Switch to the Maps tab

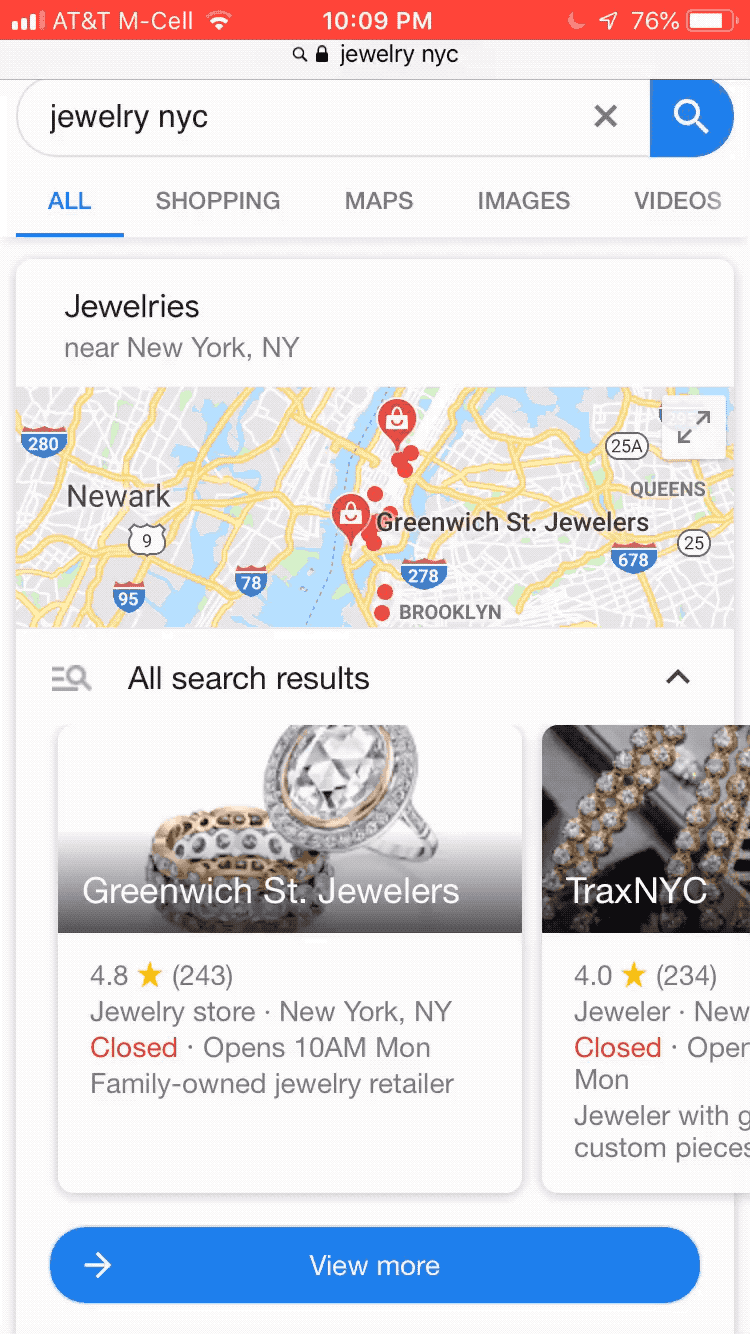[379, 201]
